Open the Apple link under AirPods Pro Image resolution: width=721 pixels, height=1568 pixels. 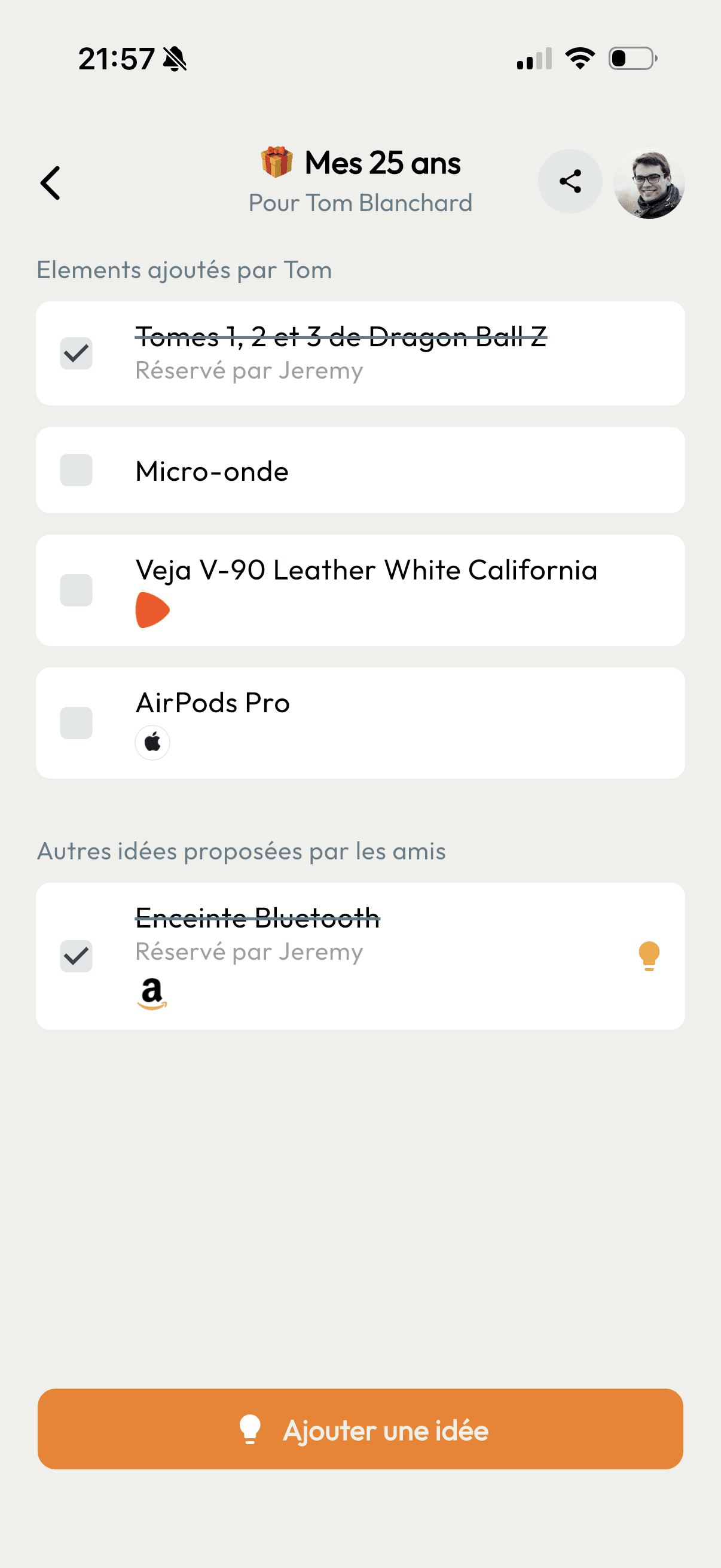click(152, 743)
